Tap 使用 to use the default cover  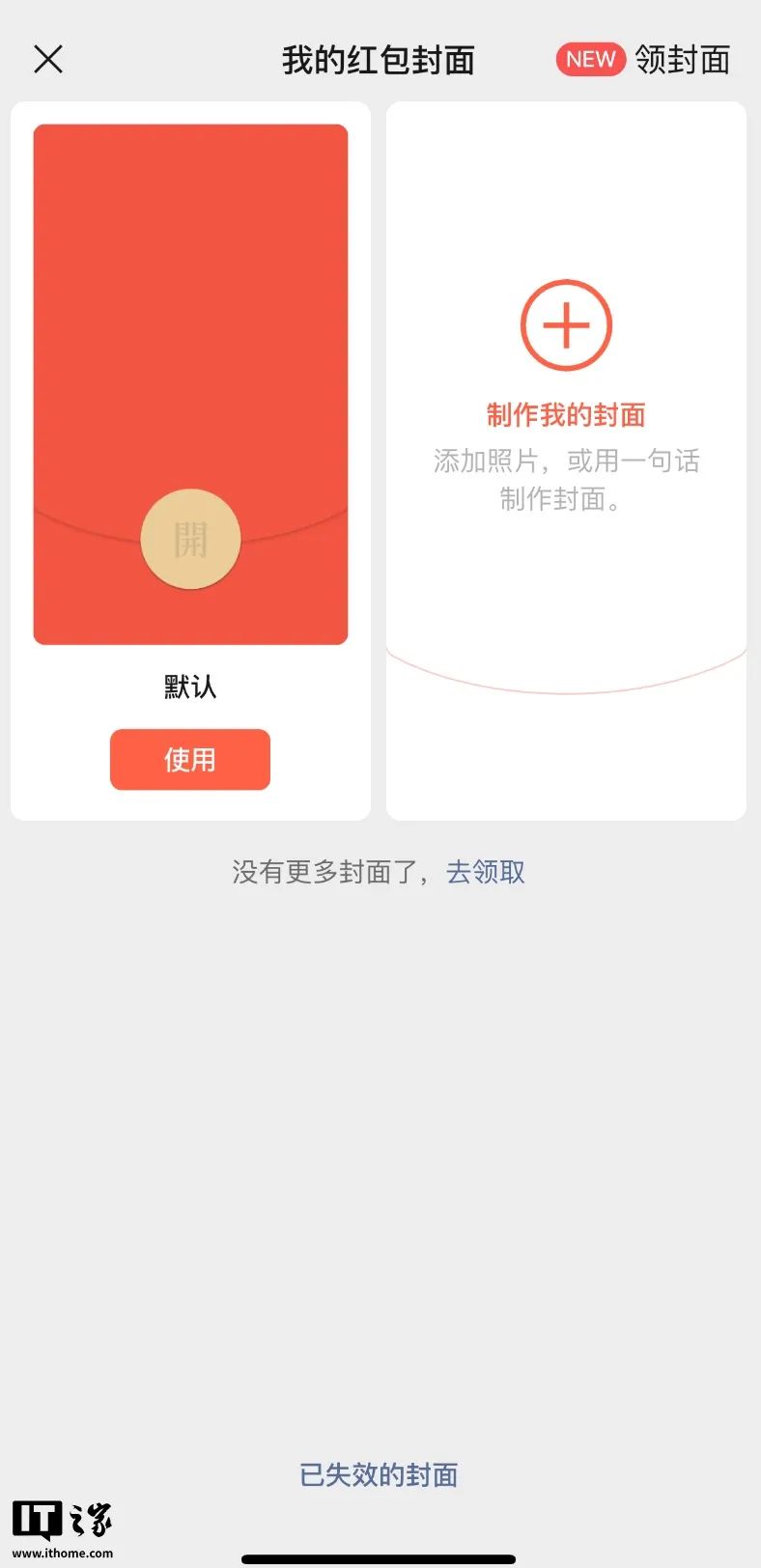click(190, 760)
